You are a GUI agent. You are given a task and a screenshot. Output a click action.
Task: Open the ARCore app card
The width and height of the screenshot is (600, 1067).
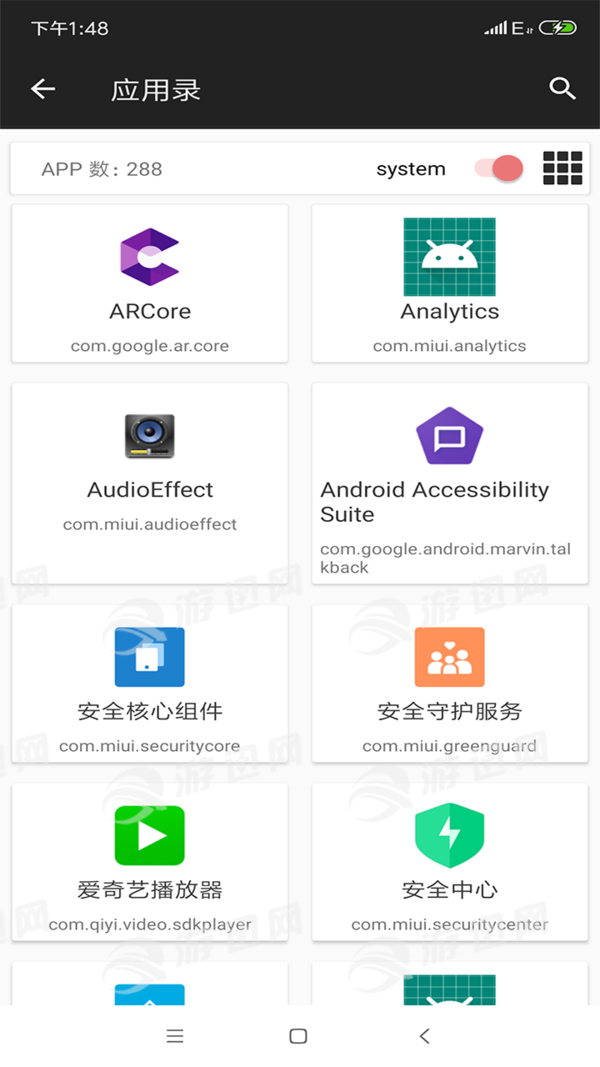point(150,284)
